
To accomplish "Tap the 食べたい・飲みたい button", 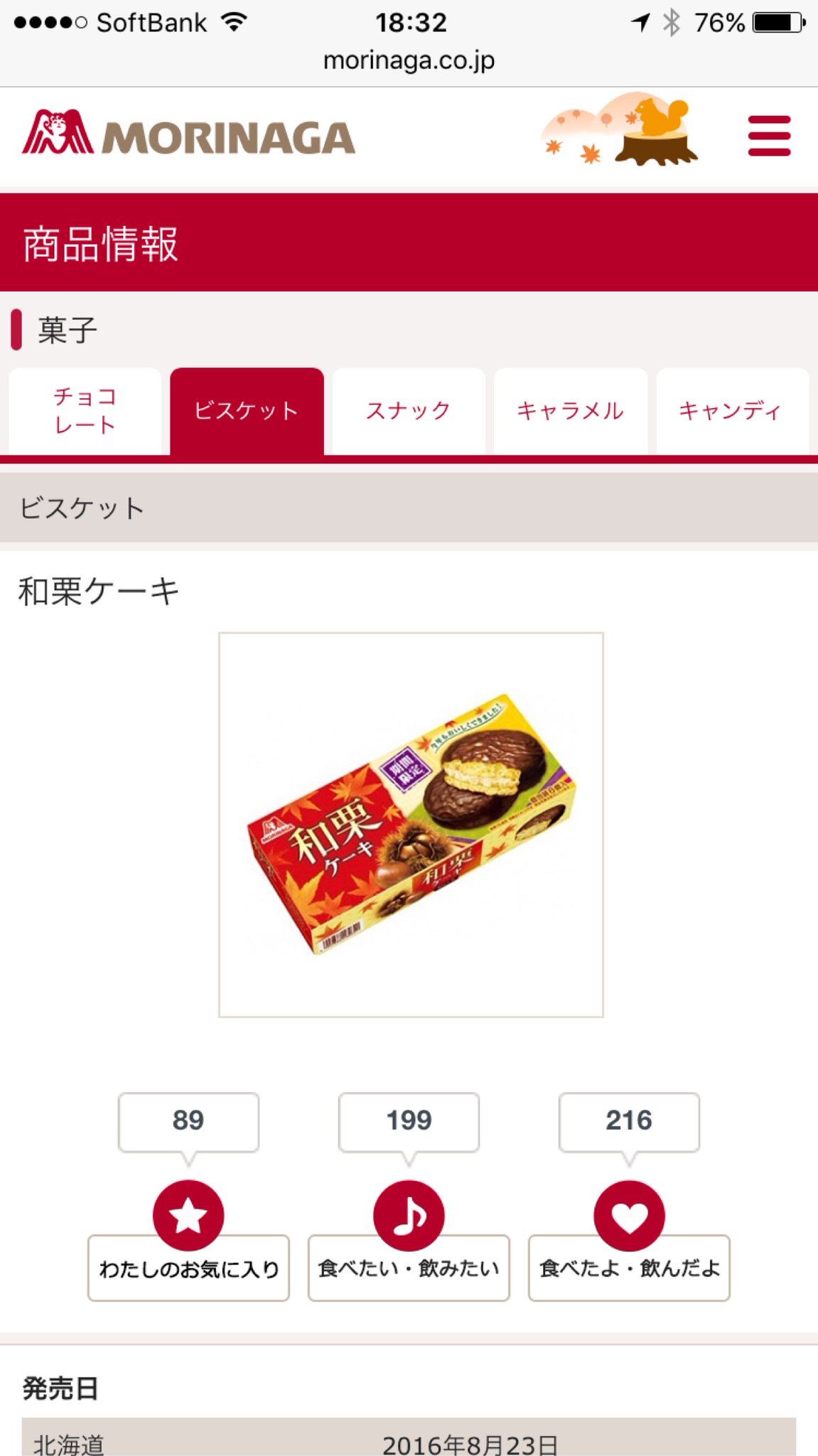I will (x=409, y=1267).
